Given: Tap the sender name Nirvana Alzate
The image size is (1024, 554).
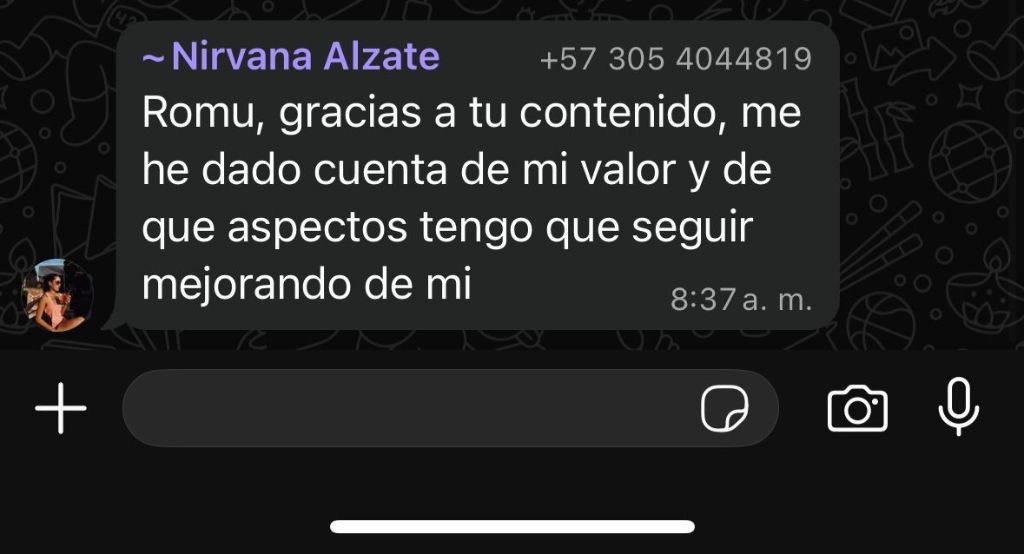Looking at the screenshot, I should [291, 57].
